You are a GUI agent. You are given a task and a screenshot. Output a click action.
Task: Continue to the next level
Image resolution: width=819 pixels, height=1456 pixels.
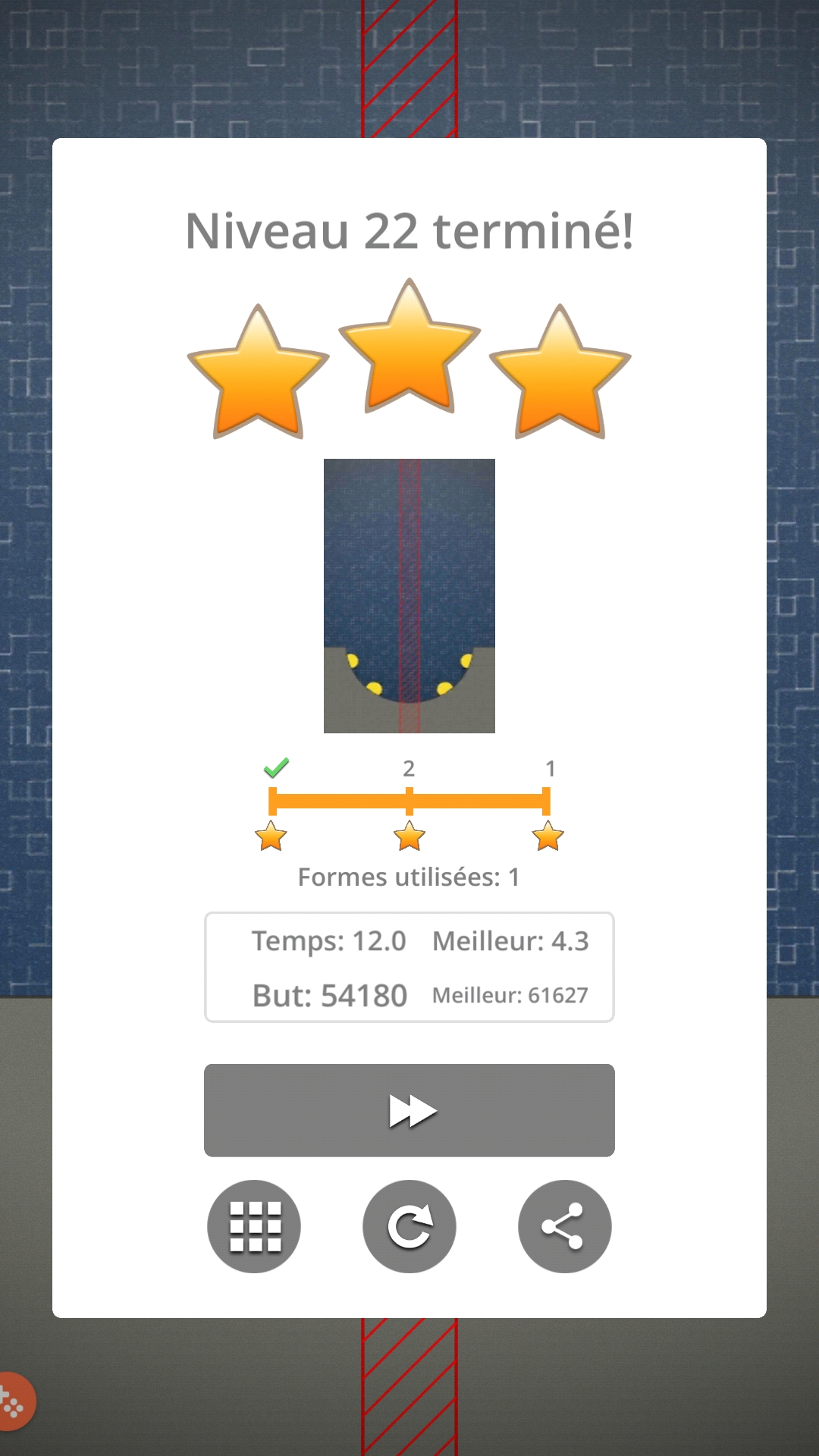tap(409, 1110)
